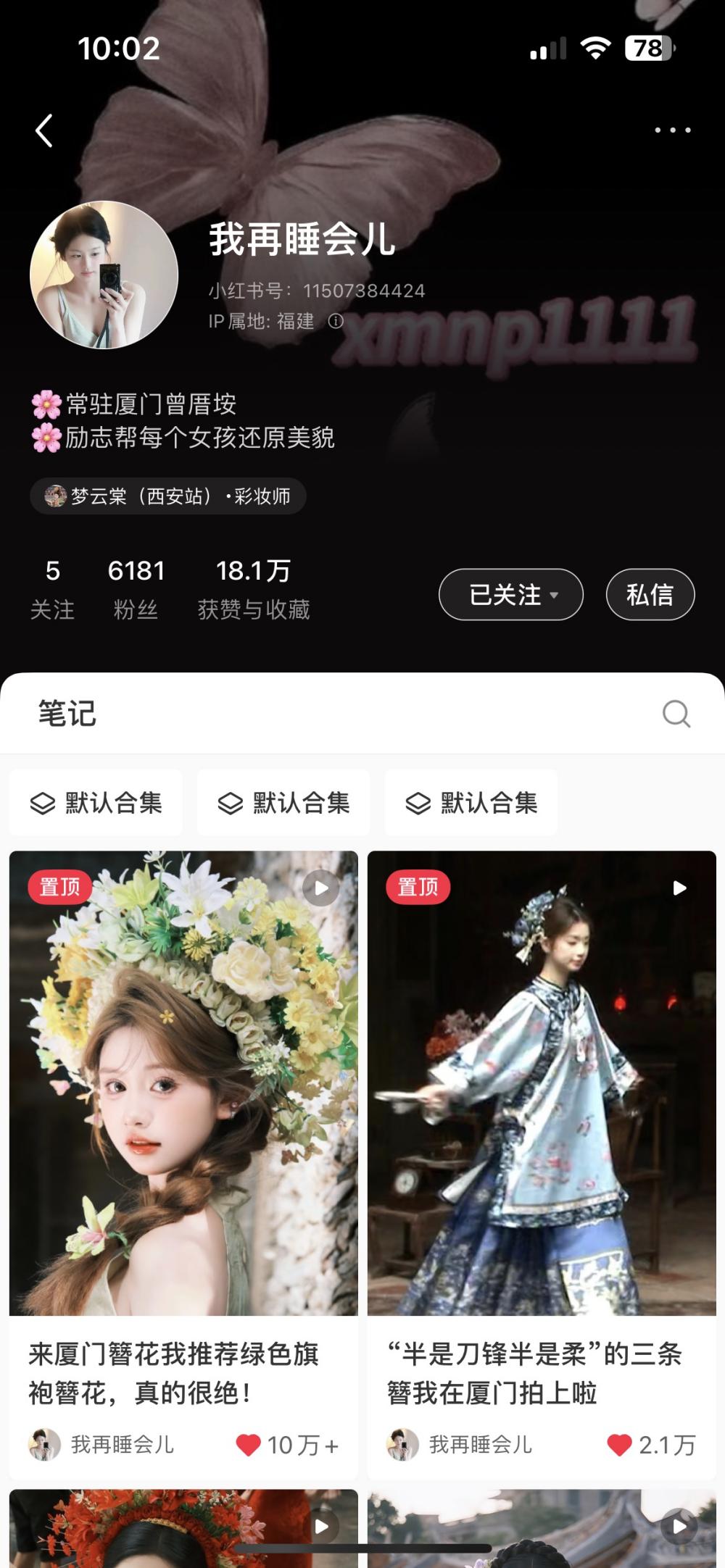Open the third 默认合集 collection chip
Viewport: 725px width, 1568px height.
[x=471, y=803]
